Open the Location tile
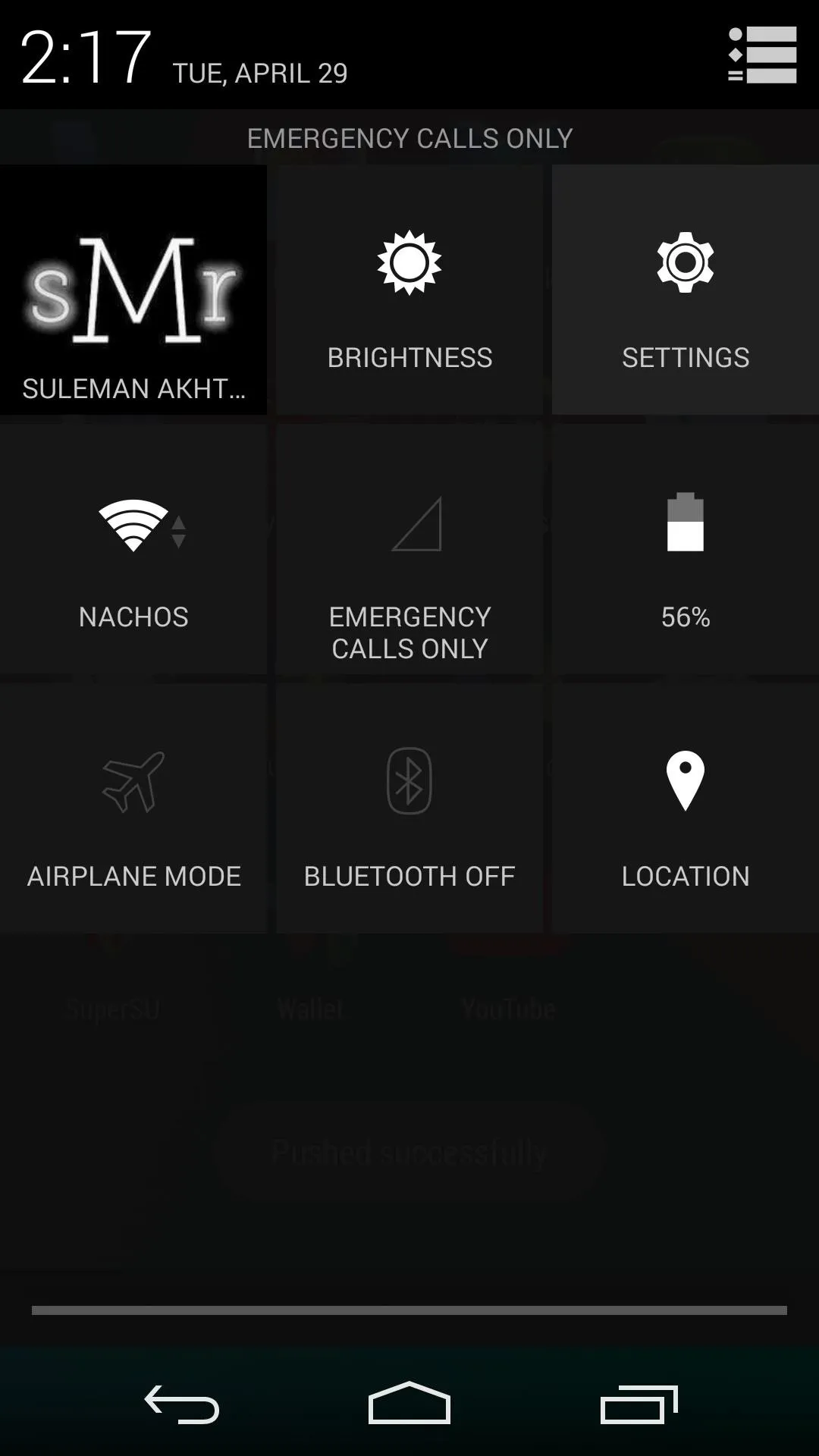Viewport: 819px width, 1456px height. 686,808
